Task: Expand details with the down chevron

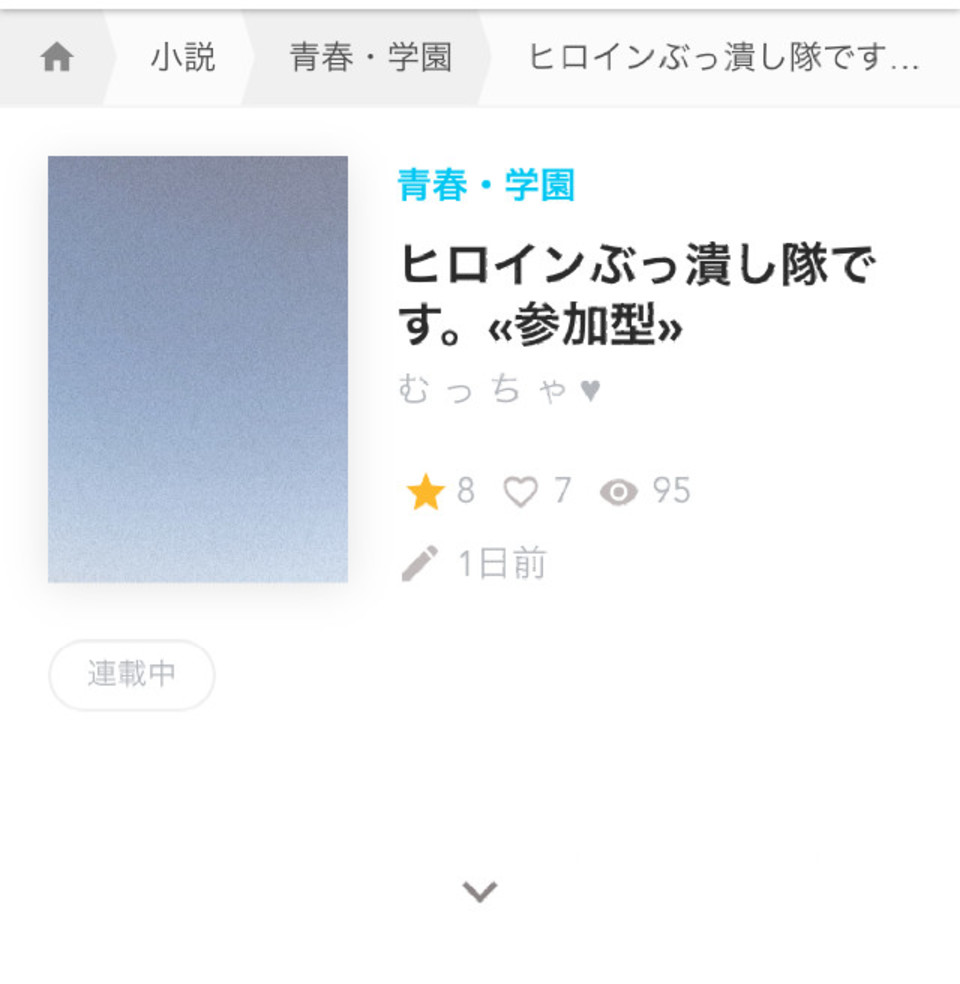Action: point(480,891)
